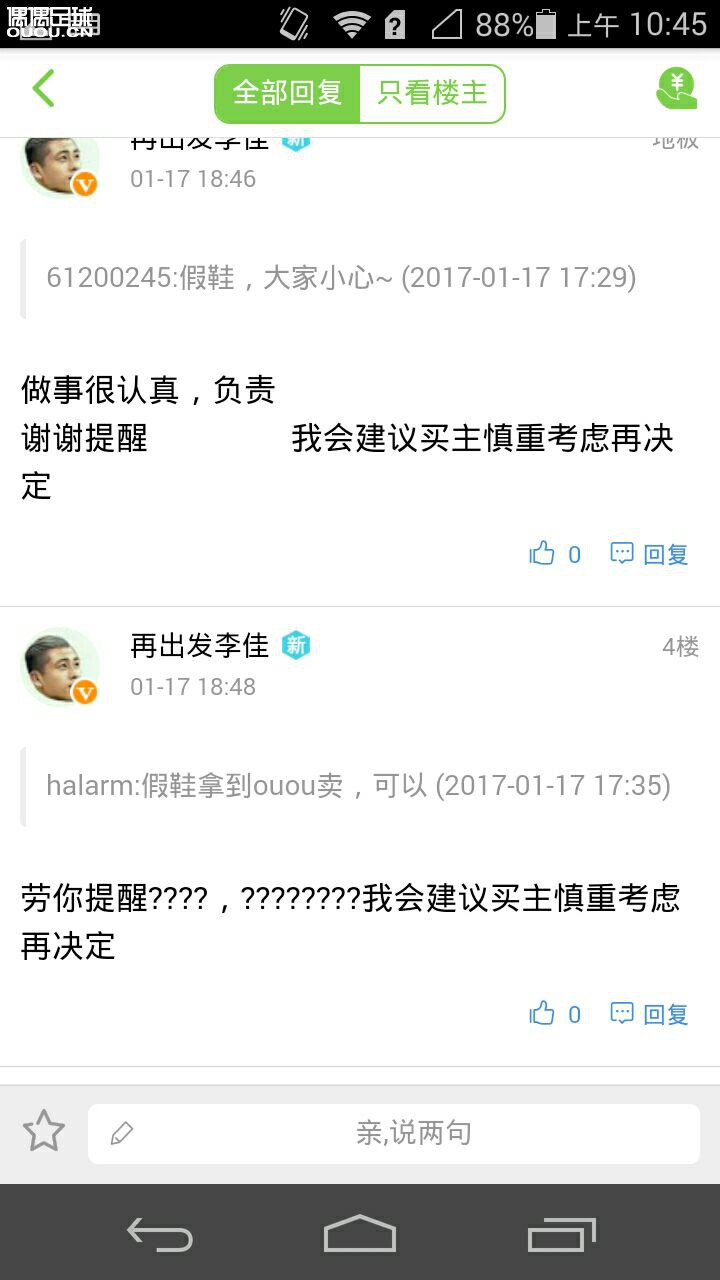The width and height of the screenshot is (720, 1280).
Task: Open the recent apps view
Action: click(x=561, y=1234)
